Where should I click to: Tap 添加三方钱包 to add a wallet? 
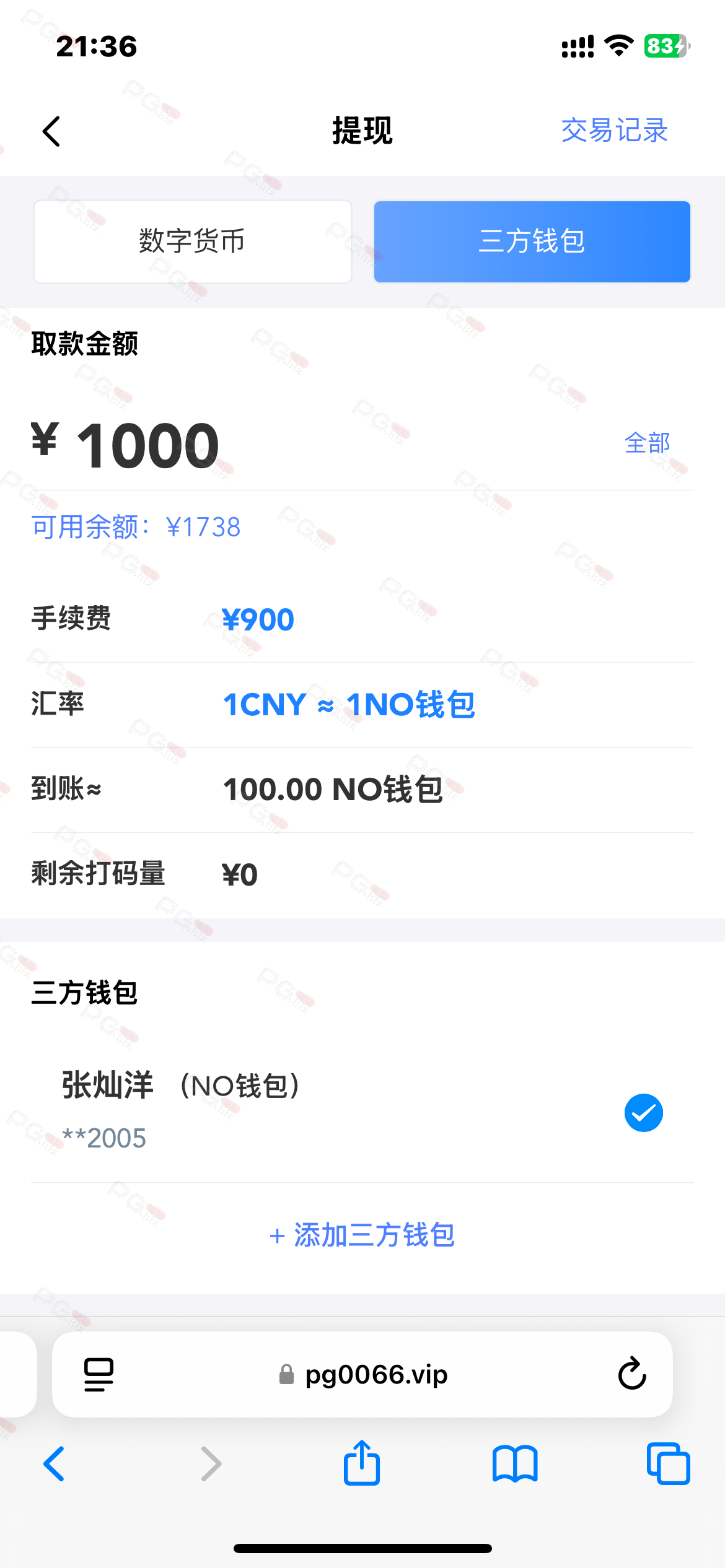point(362,1235)
